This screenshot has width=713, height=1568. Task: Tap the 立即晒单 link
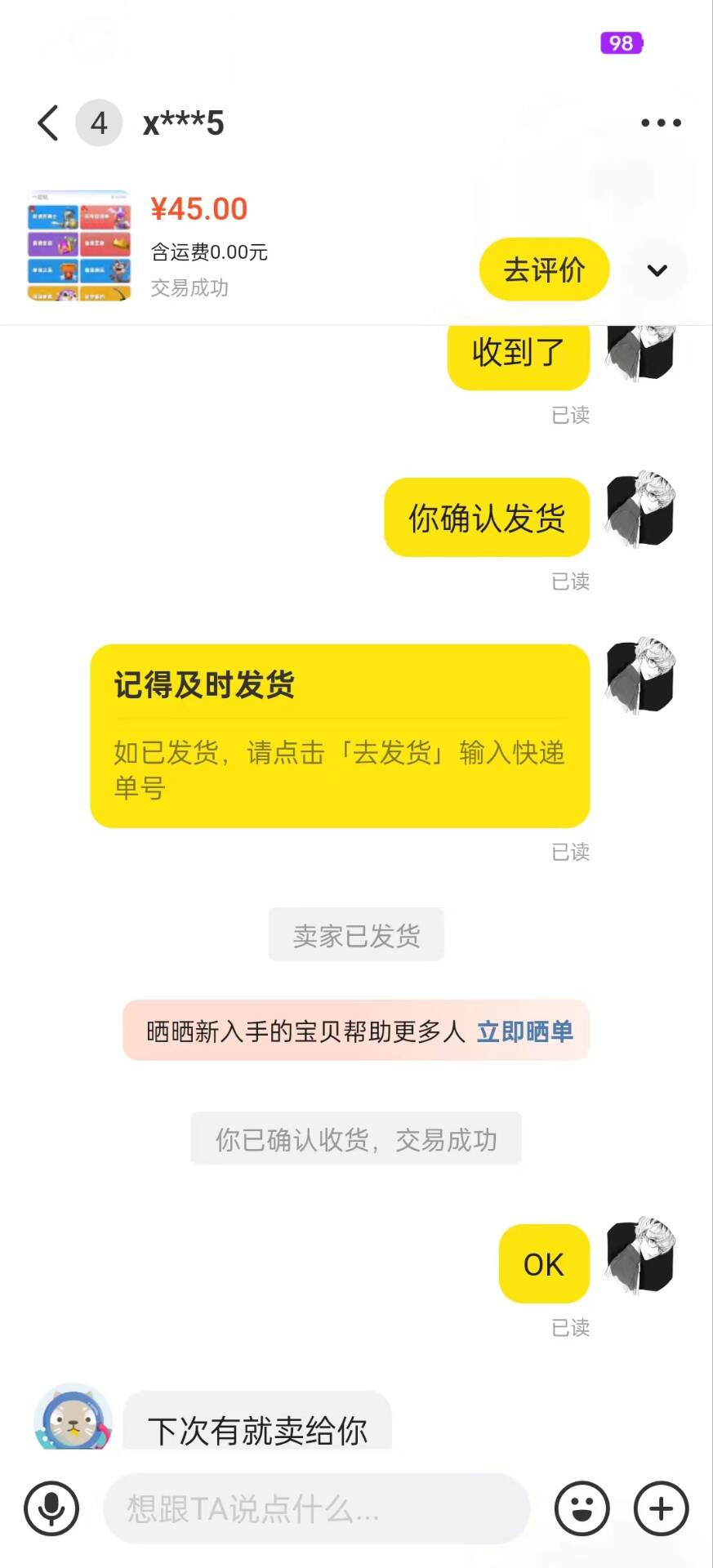tap(525, 1031)
